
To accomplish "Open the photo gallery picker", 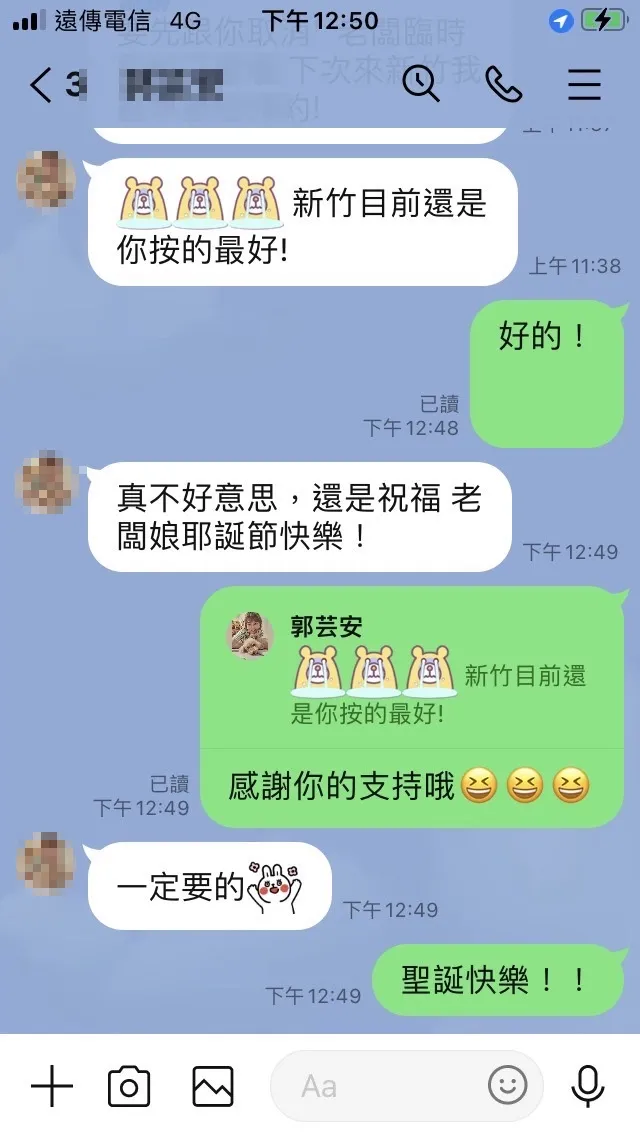I will pyautogui.click(x=213, y=1086).
